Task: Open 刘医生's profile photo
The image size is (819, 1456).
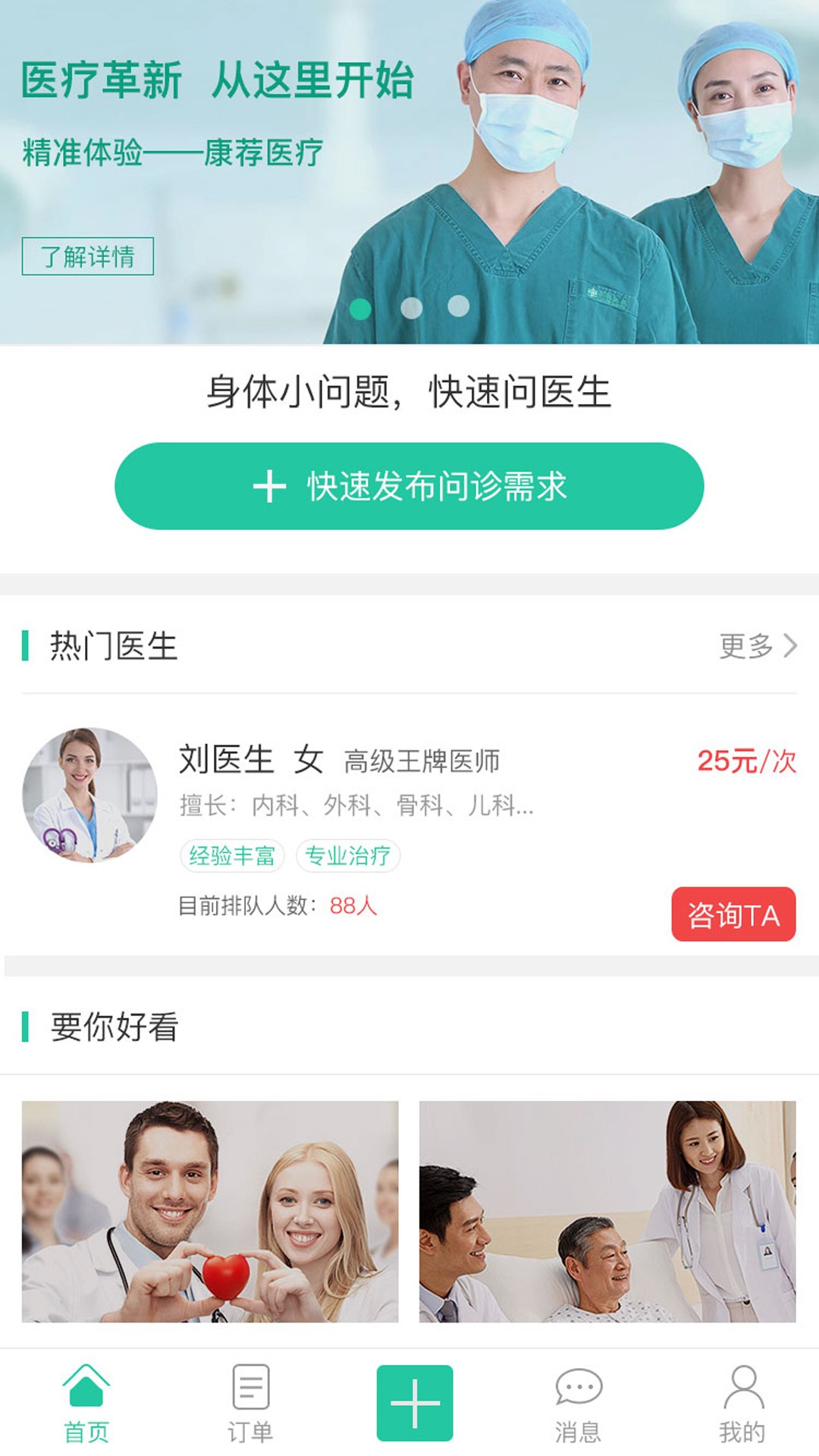Action: [x=89, y=795]
